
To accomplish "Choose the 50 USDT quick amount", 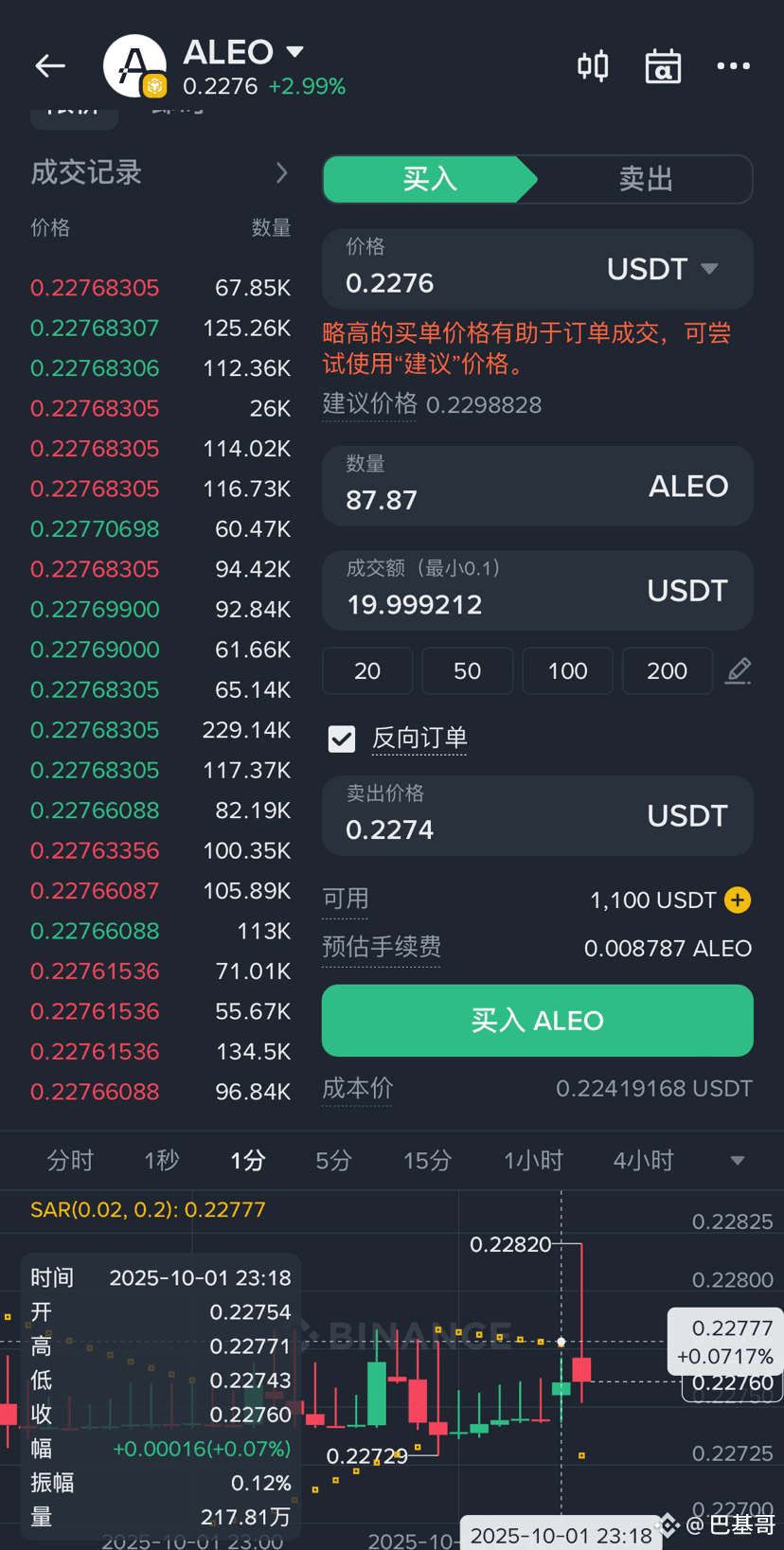I will 467,671.
